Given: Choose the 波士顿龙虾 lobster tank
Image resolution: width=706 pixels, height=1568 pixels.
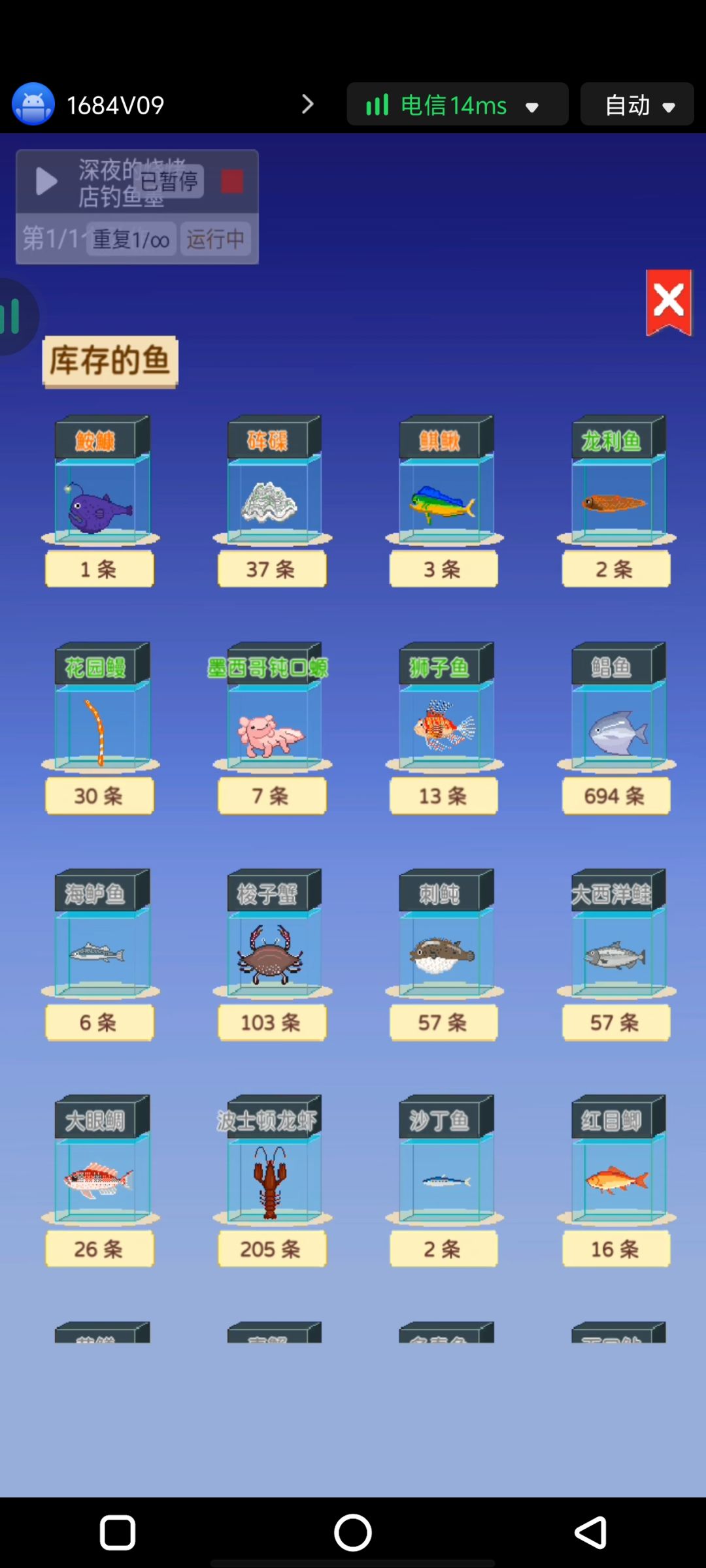Looking at the screenshot, I should pyautogui.click(x=272, y=1181).
